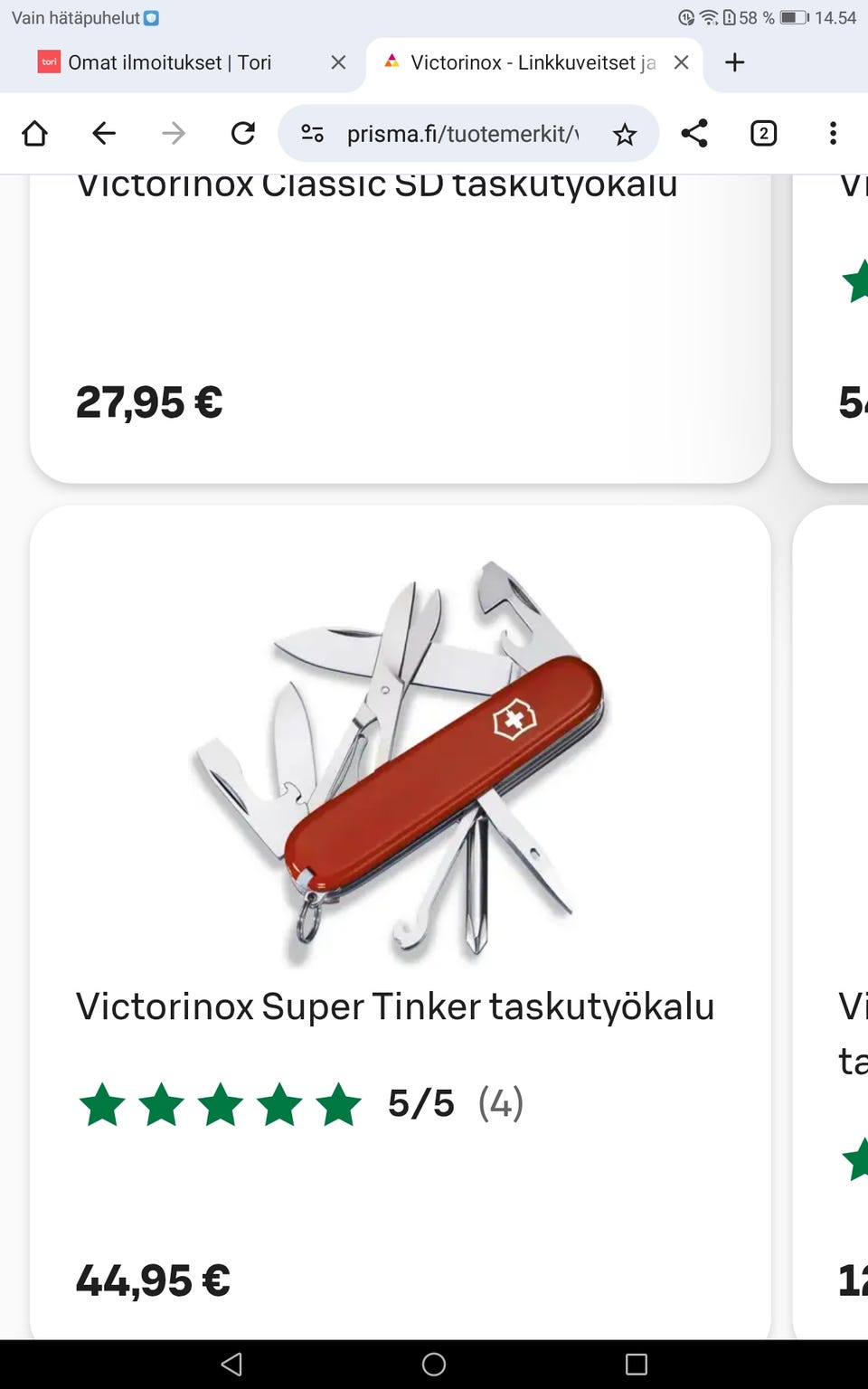Open the Victorinox Super Tinker product page

point(396,1005)
